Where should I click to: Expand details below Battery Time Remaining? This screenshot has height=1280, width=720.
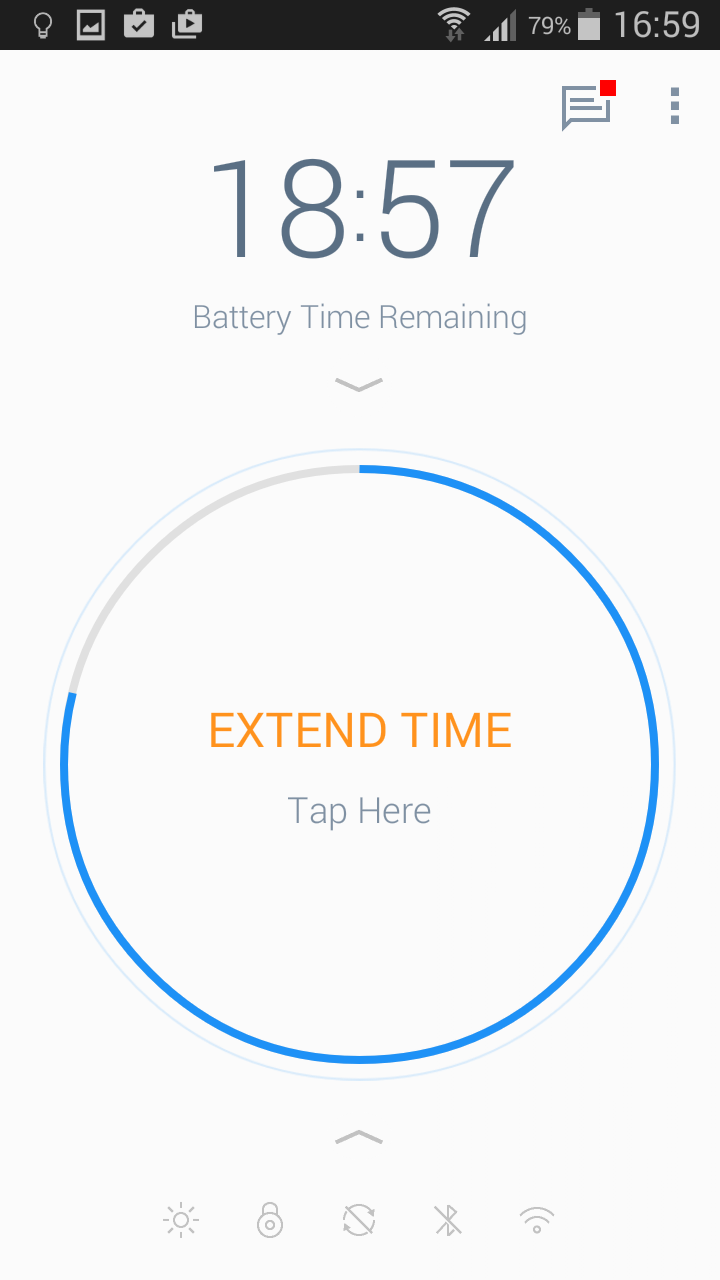(x=359, y=384)
